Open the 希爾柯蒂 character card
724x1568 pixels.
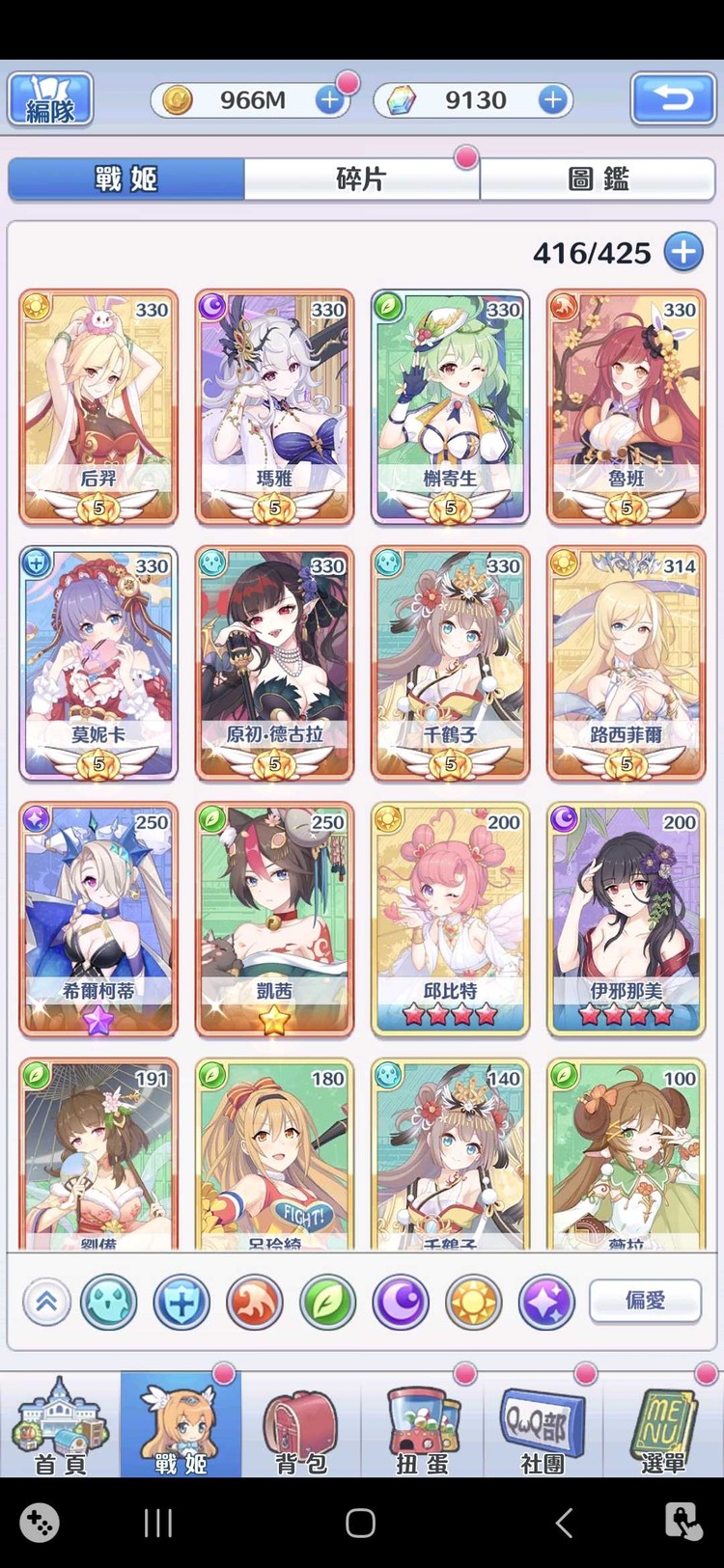(98, 920)
